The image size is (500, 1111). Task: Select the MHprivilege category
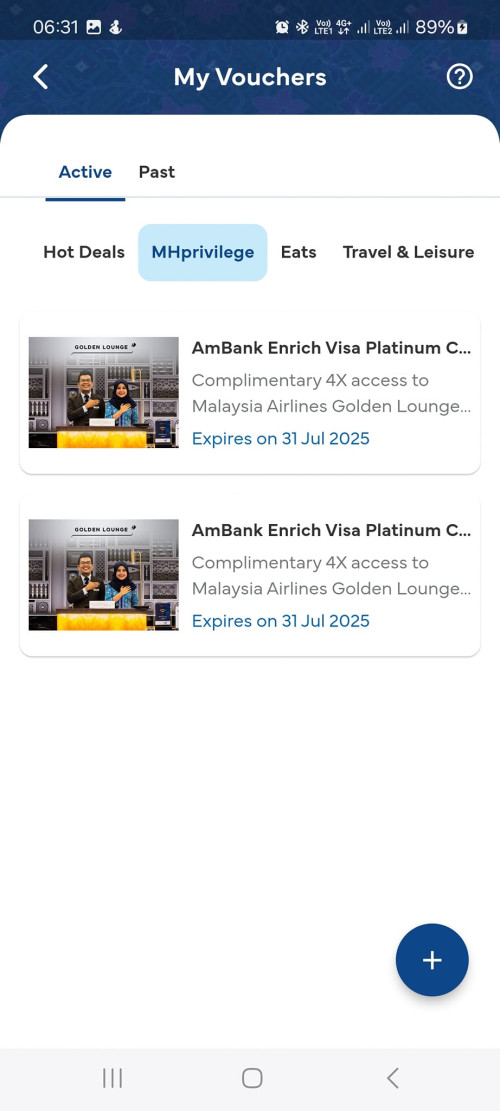pyautogui.click(x=203, y=252)
